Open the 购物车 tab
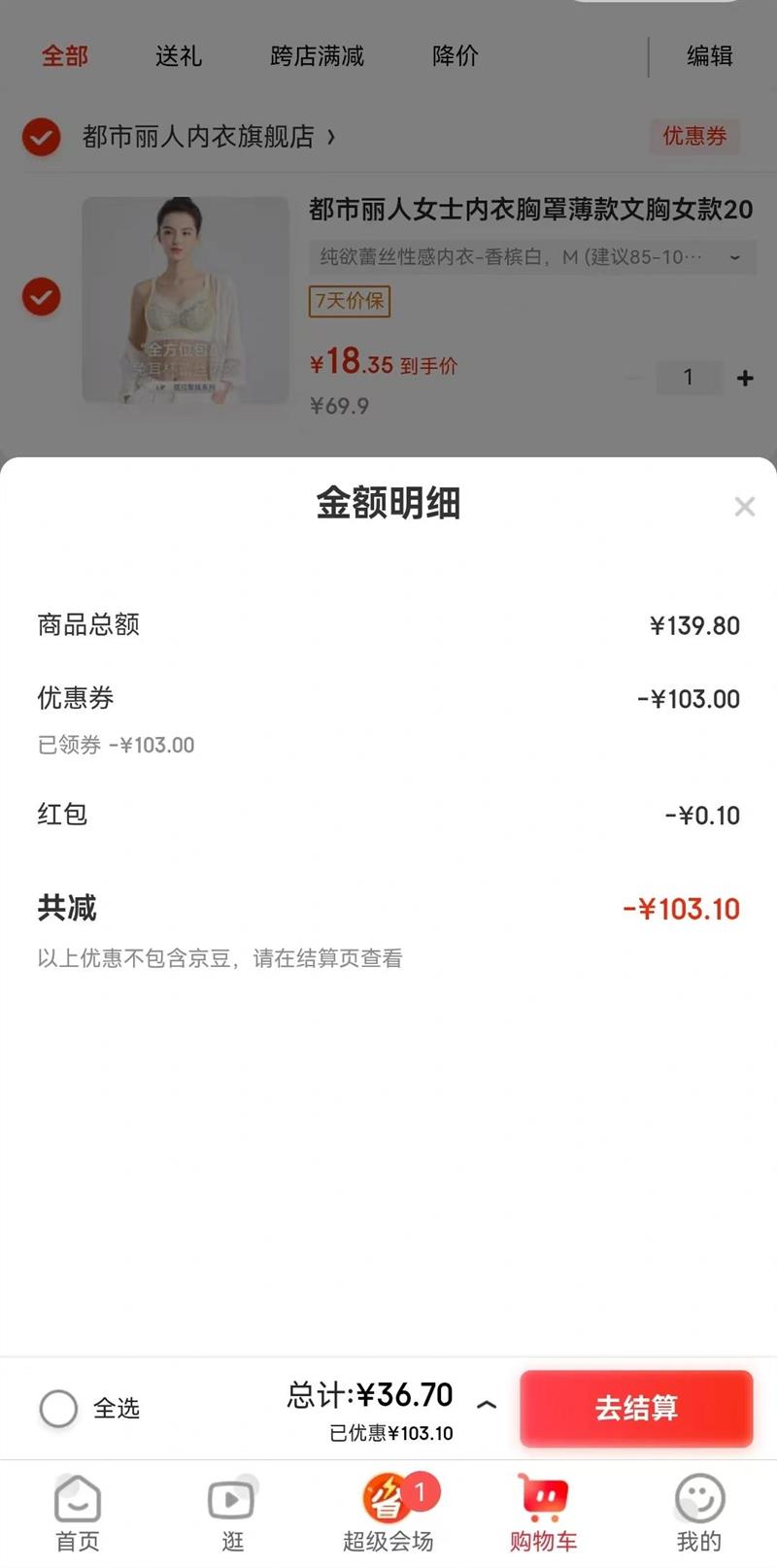 click(x=543, y=1513)
